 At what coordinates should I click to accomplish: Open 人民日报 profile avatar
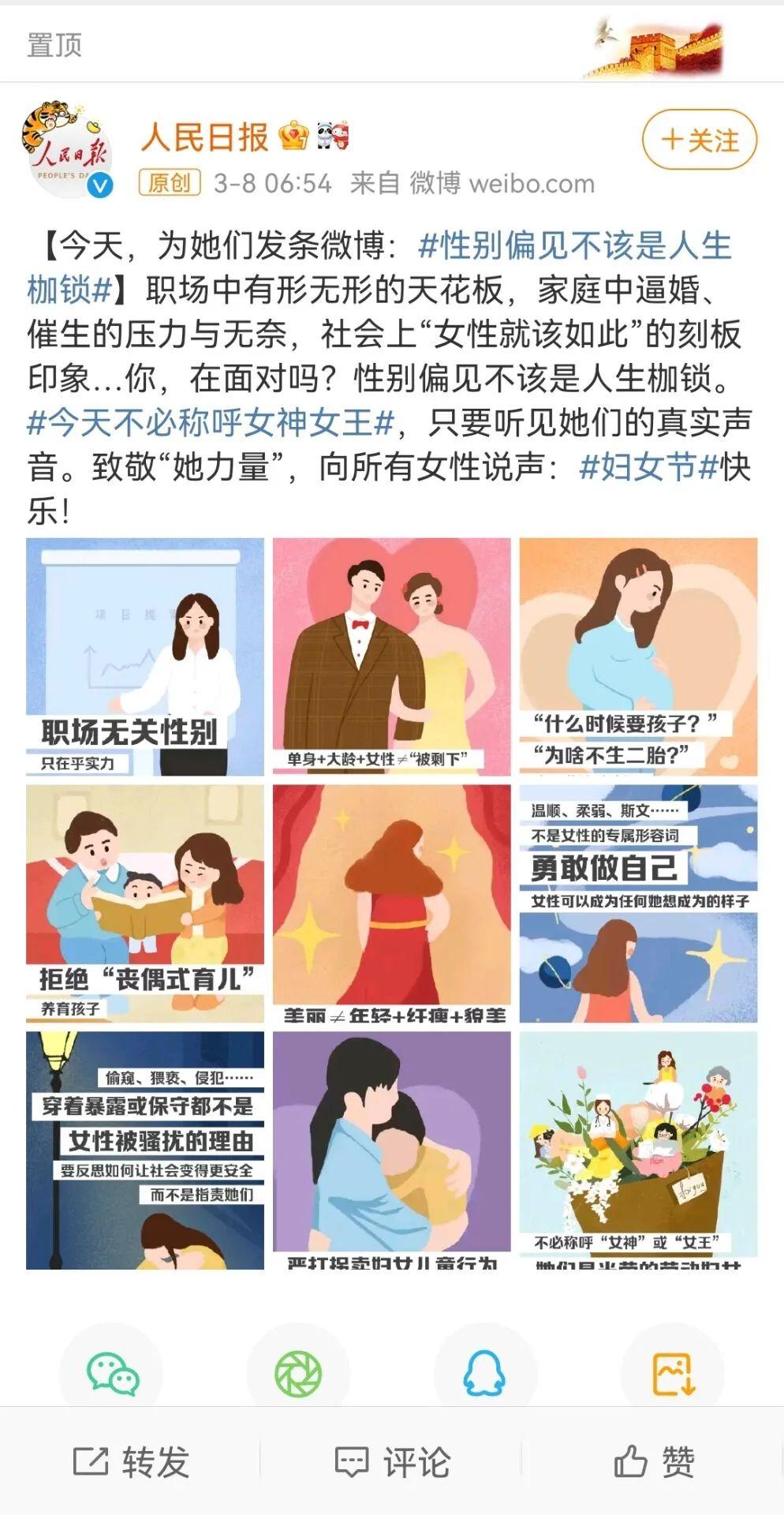click(66, 150)
